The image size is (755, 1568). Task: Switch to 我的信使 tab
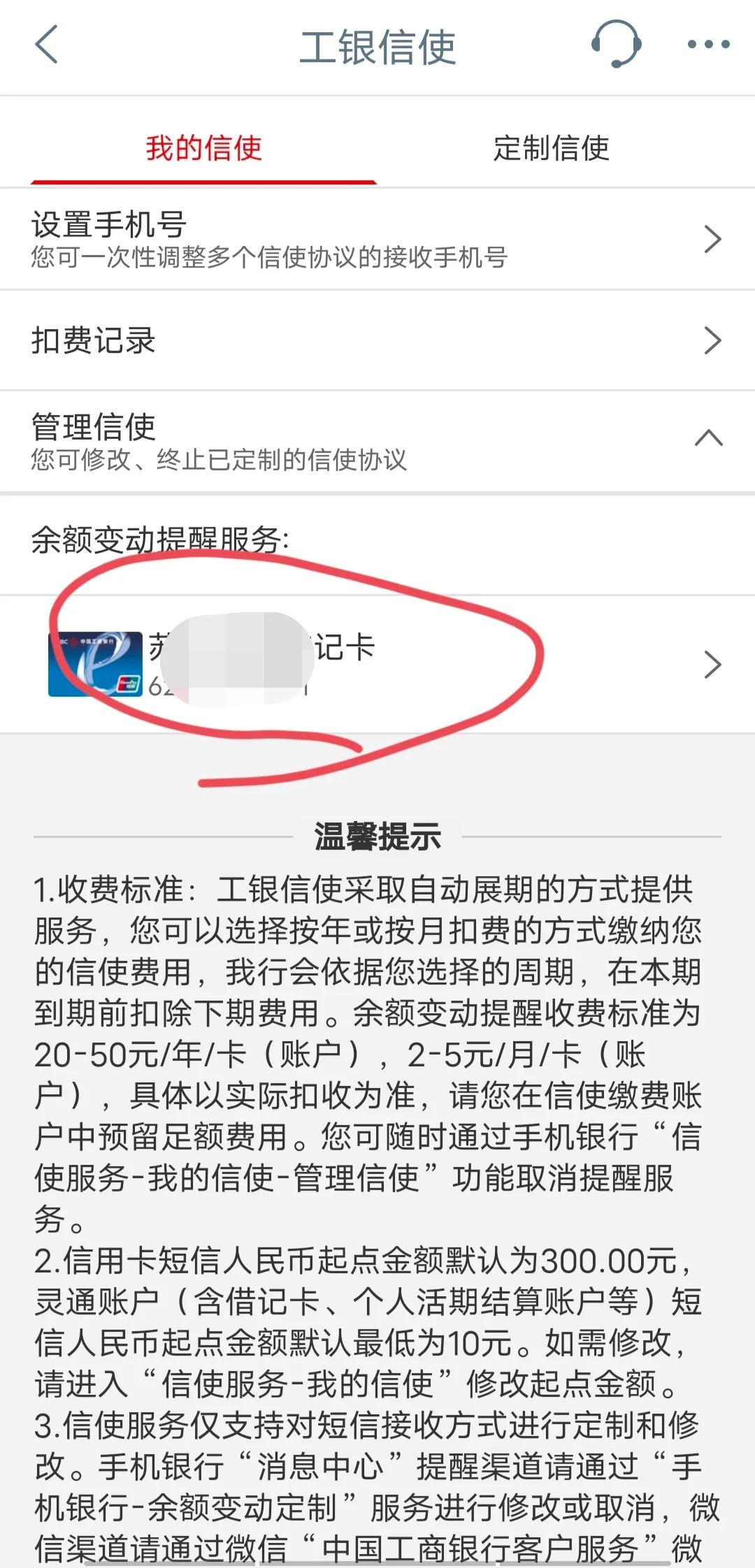point(203,148)
